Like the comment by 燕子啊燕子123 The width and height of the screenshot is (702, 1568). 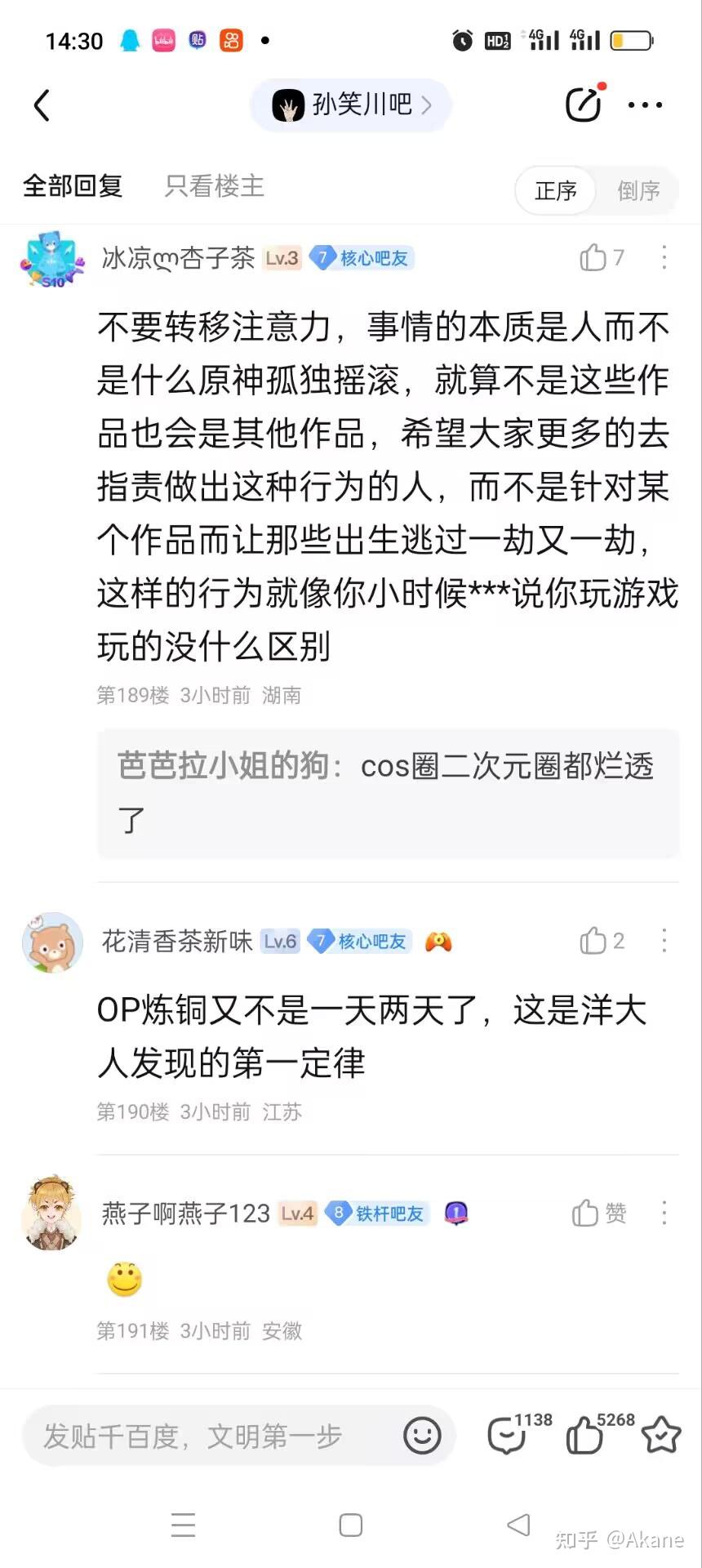pyautogui.click(x=599, y=1214)
